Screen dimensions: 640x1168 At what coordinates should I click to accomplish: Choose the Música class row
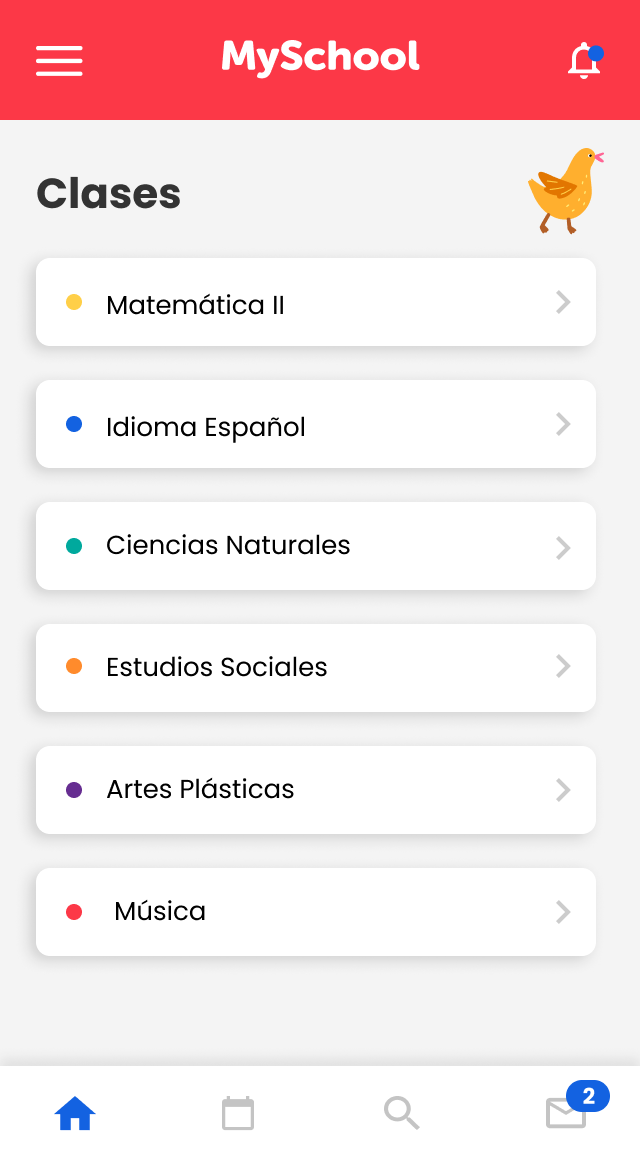point(316,913)
